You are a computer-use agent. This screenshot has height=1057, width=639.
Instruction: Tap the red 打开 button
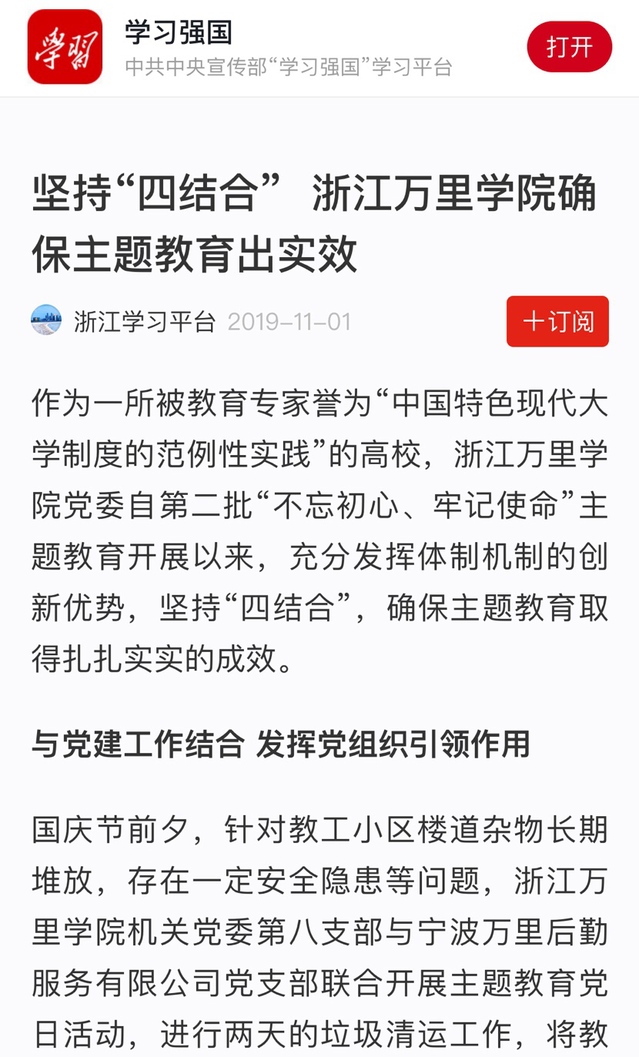(x=569, y=47)
